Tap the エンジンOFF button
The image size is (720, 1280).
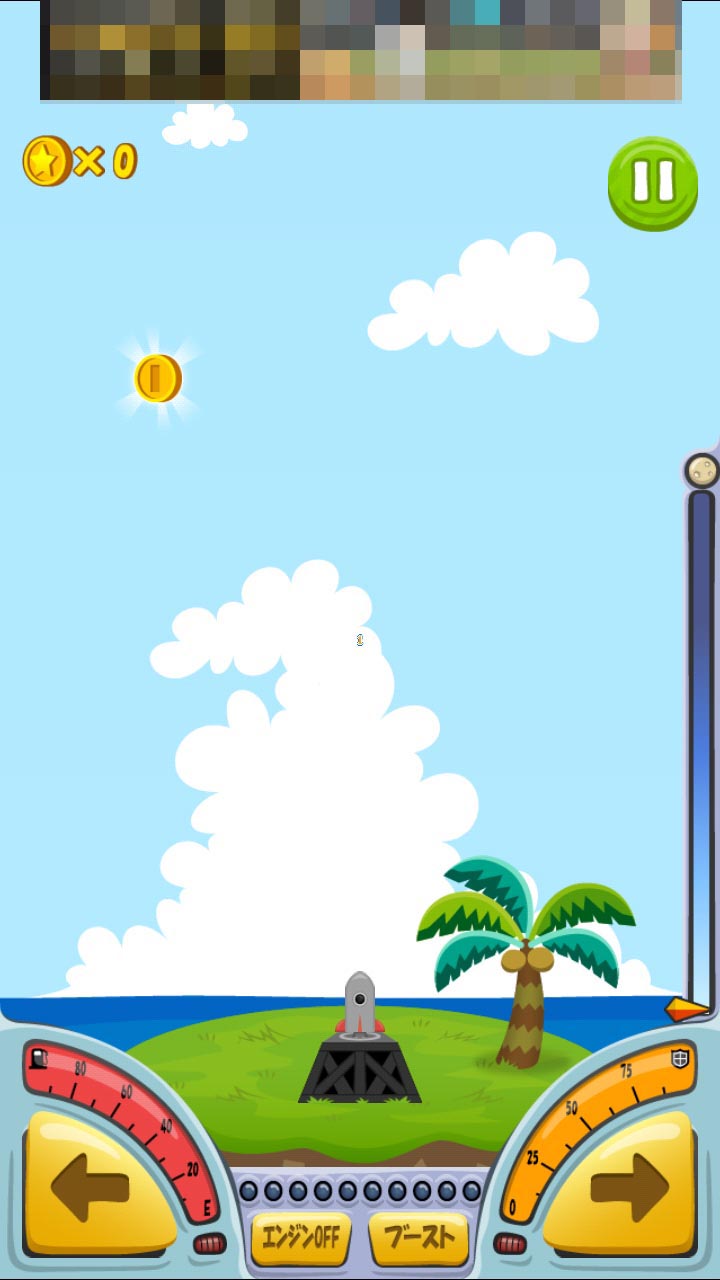300,1238
